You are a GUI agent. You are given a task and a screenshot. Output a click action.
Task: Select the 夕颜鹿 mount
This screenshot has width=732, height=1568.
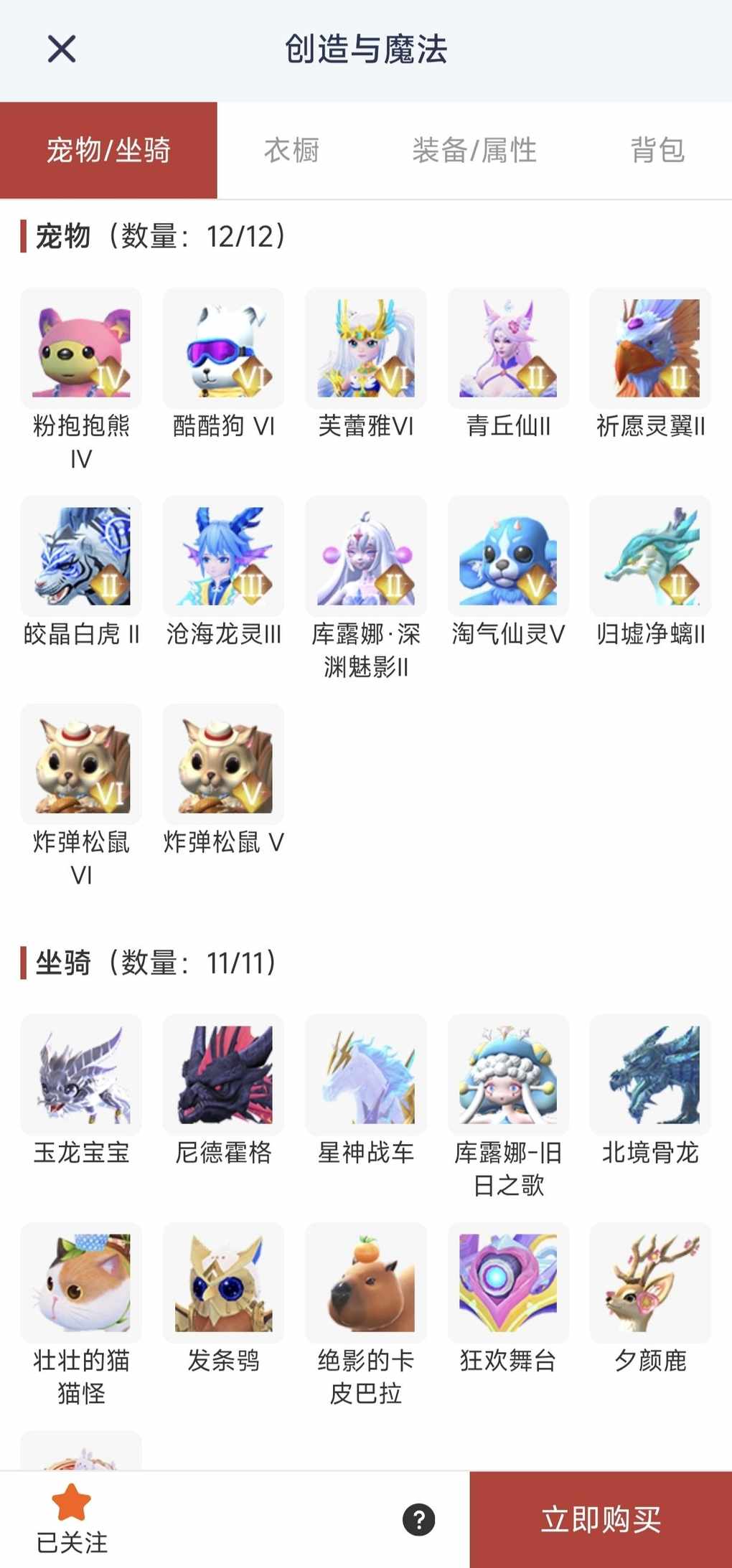point(650,1283)
